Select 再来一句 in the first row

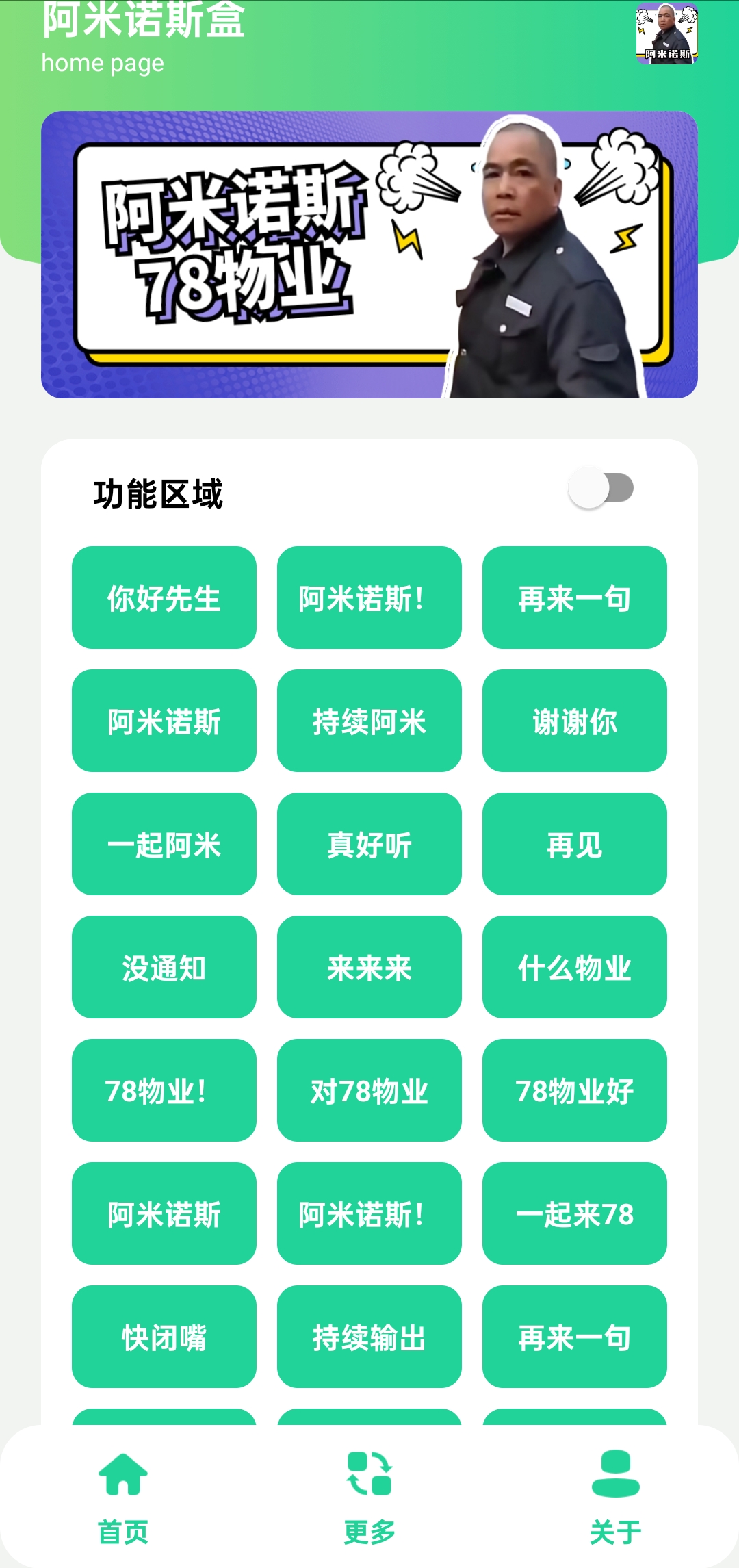tap(574, 597)
